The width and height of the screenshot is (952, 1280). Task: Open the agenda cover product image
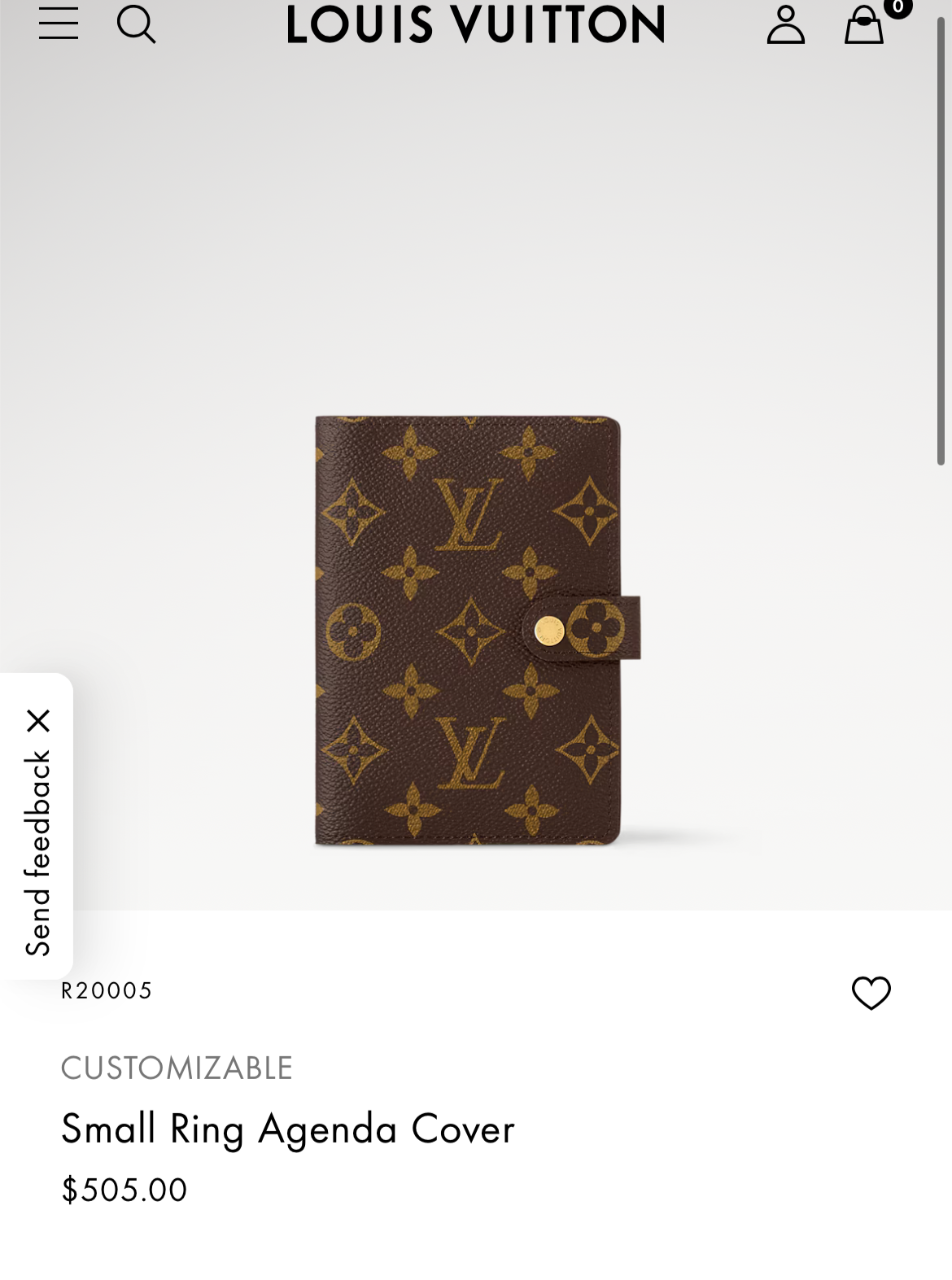(x=476, y=631)
